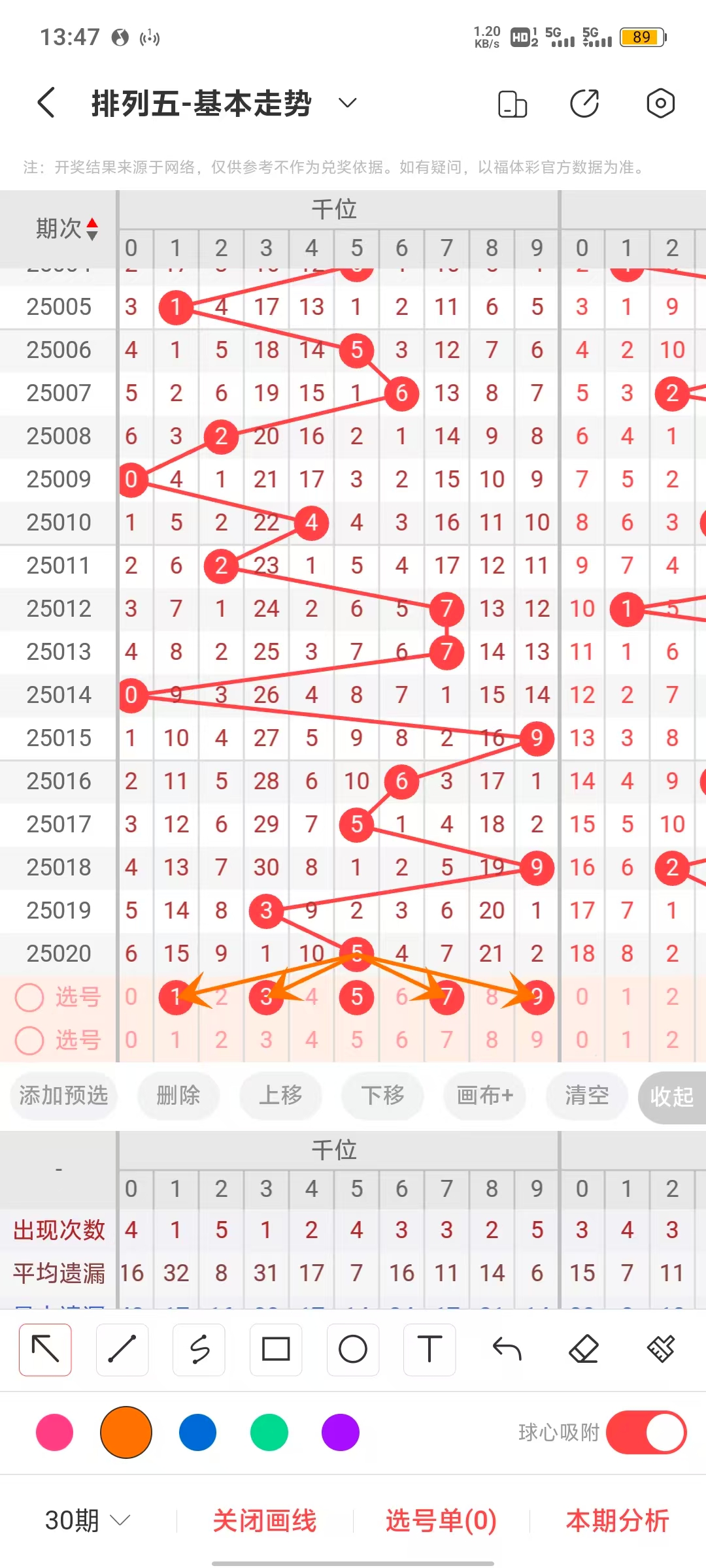Select the arrow drawing tool

point(45,1350)
